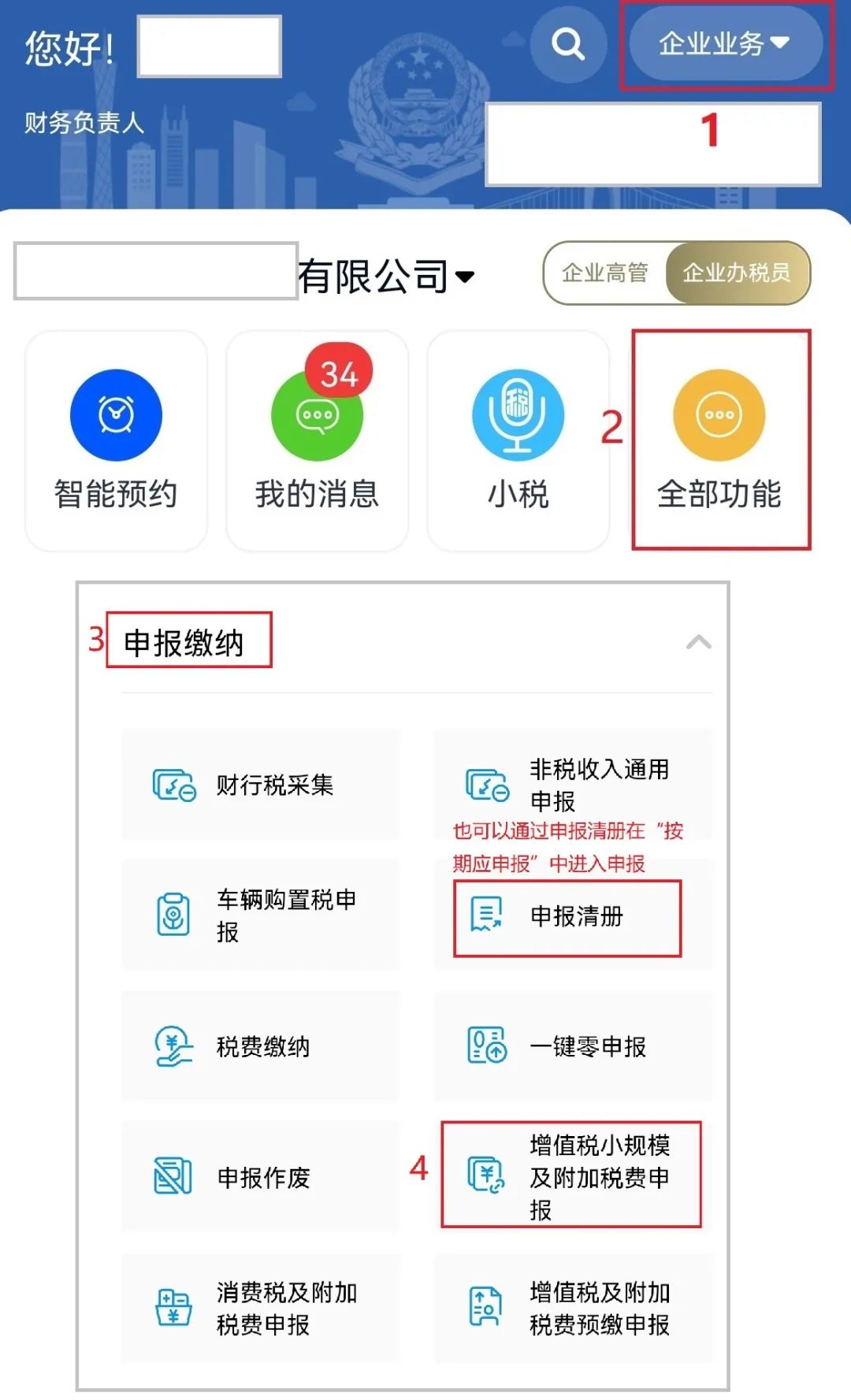
Task: Open 财行税采集
Action: [260, 785]
